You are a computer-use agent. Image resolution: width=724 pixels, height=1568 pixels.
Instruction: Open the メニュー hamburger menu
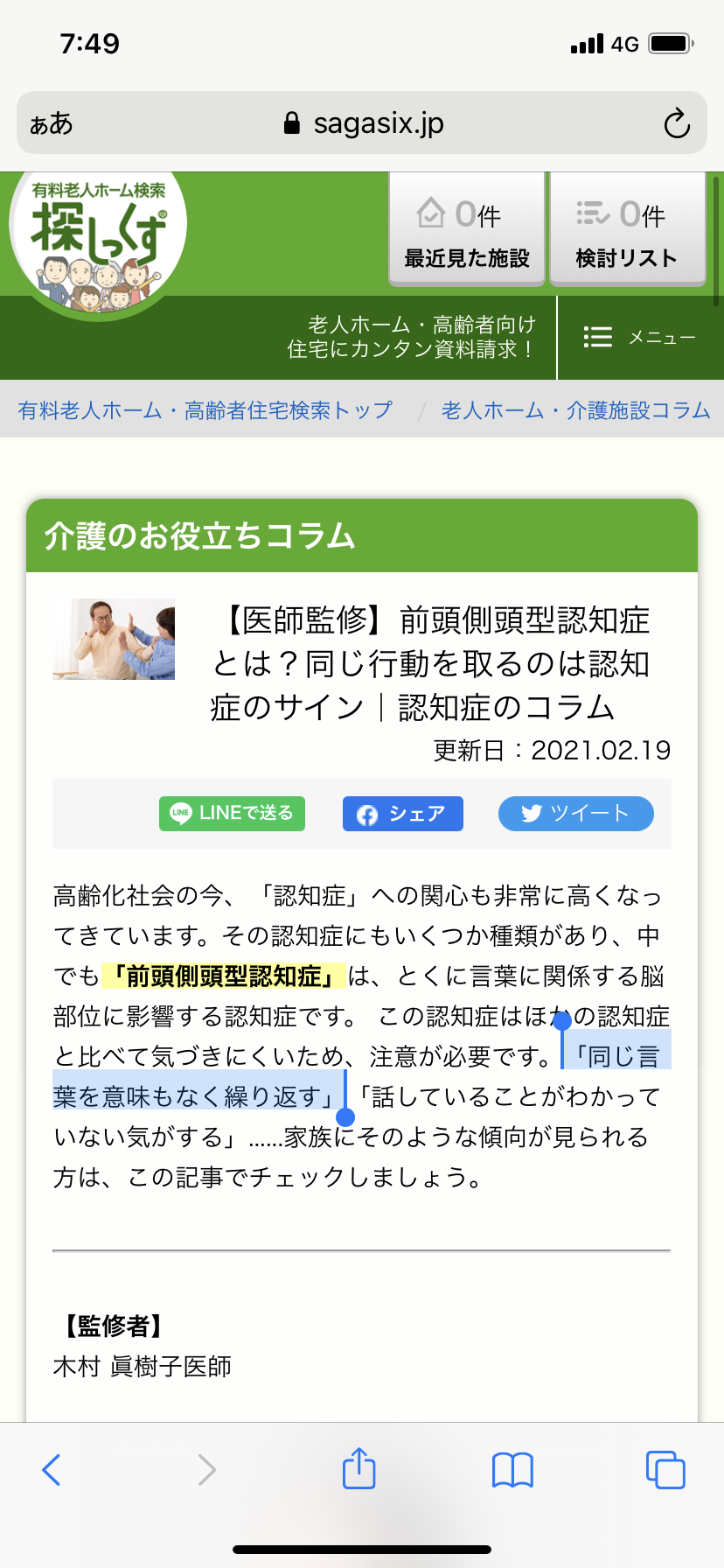pyautogui.click(x=639, y=337)
